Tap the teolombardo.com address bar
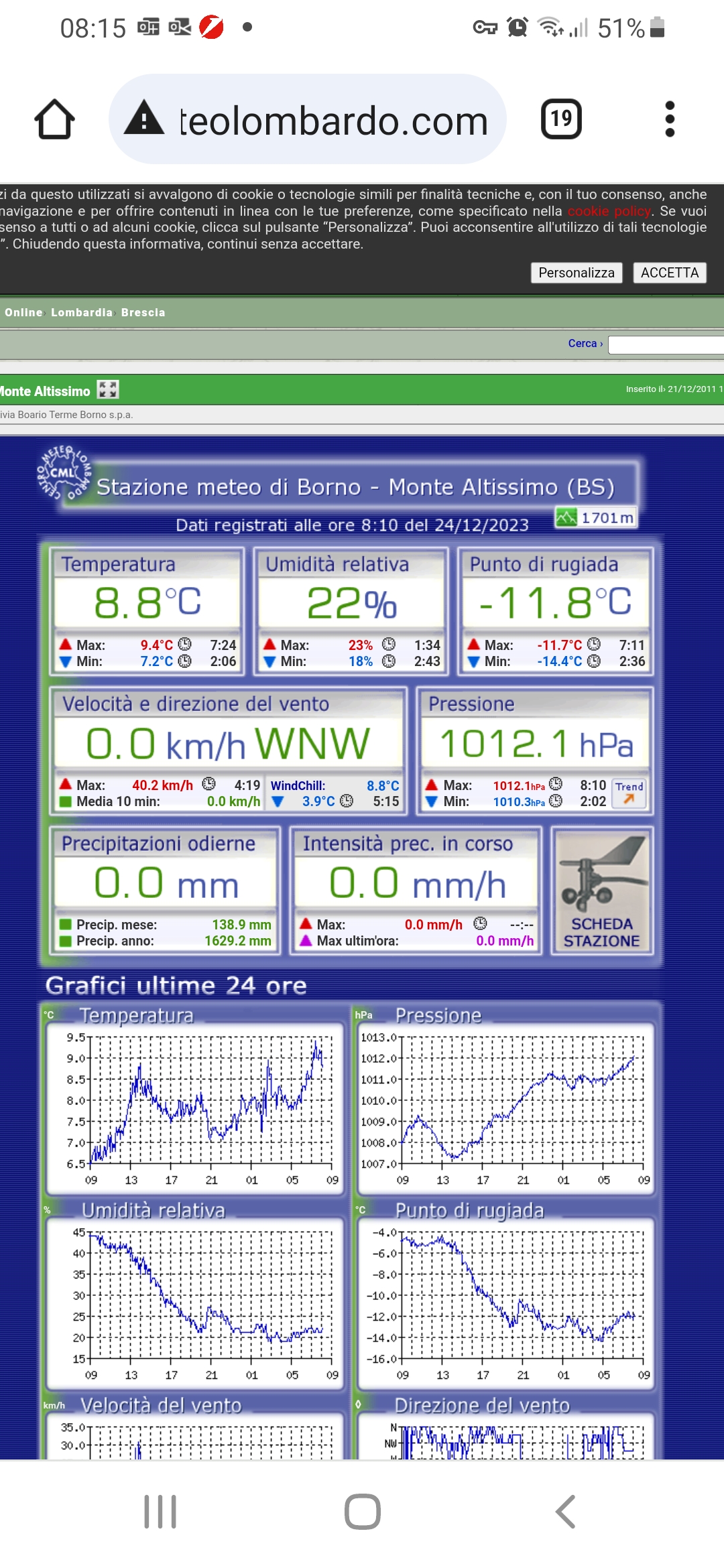 click(308, 121)
